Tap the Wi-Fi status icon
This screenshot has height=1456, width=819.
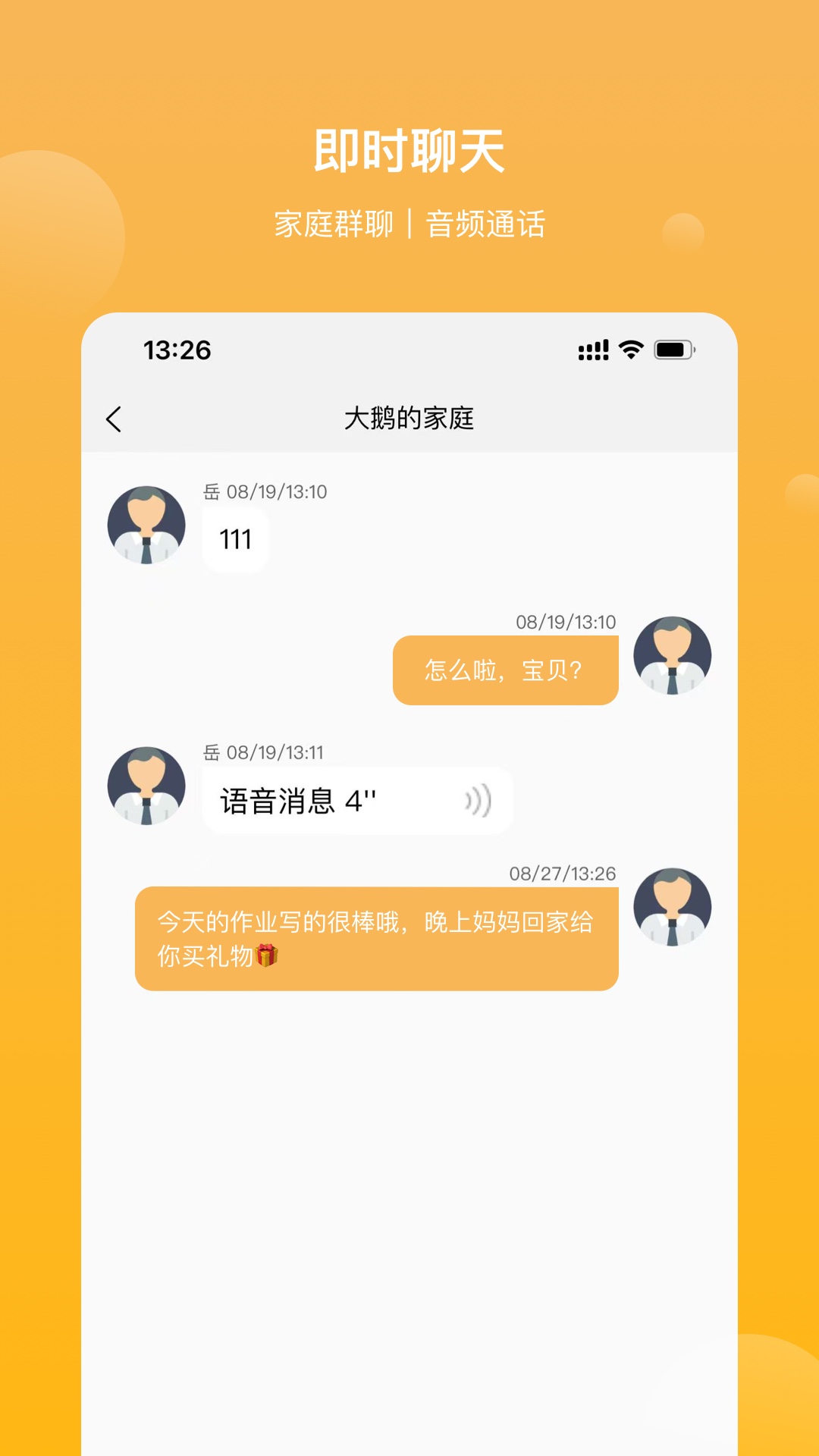(x=629, y=349)
